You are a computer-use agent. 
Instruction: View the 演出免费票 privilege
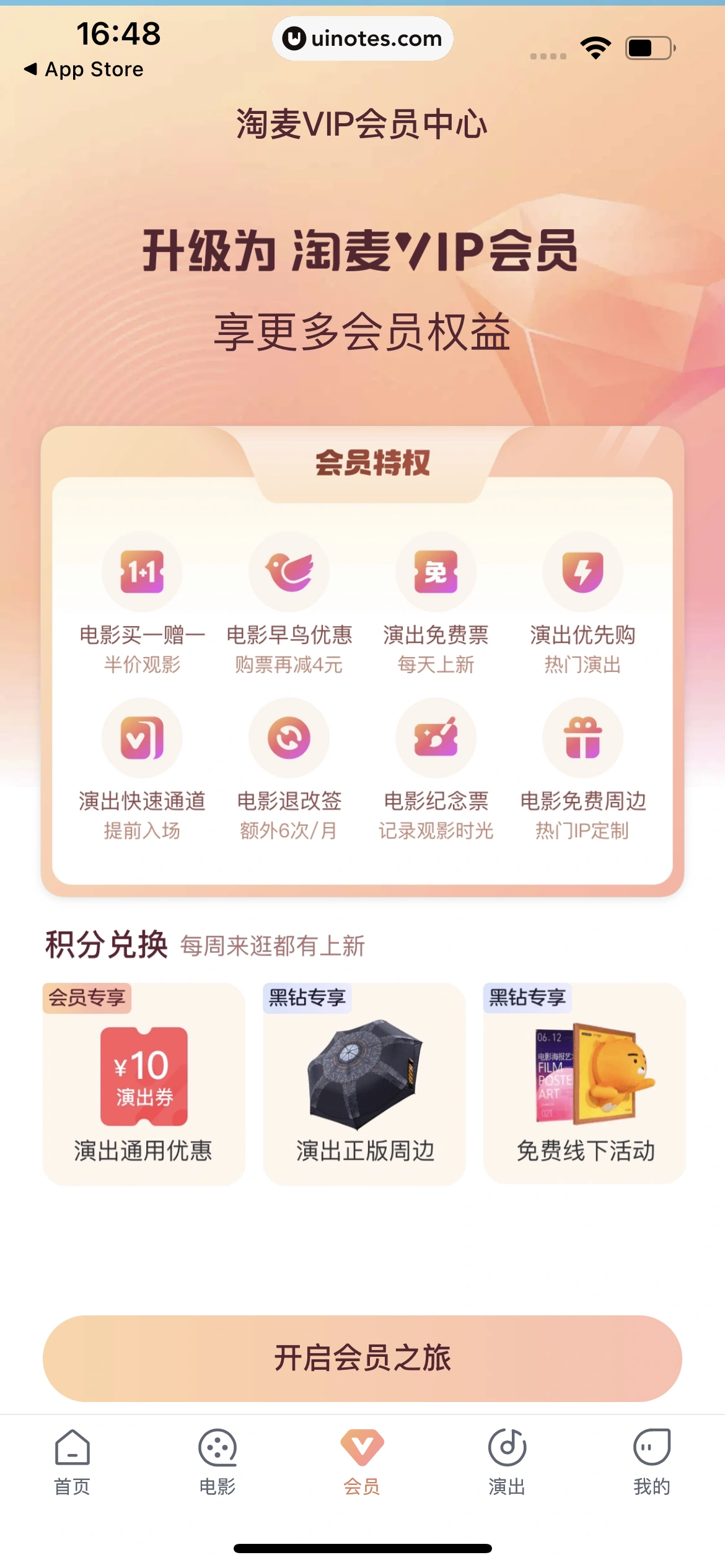[436, 601]
